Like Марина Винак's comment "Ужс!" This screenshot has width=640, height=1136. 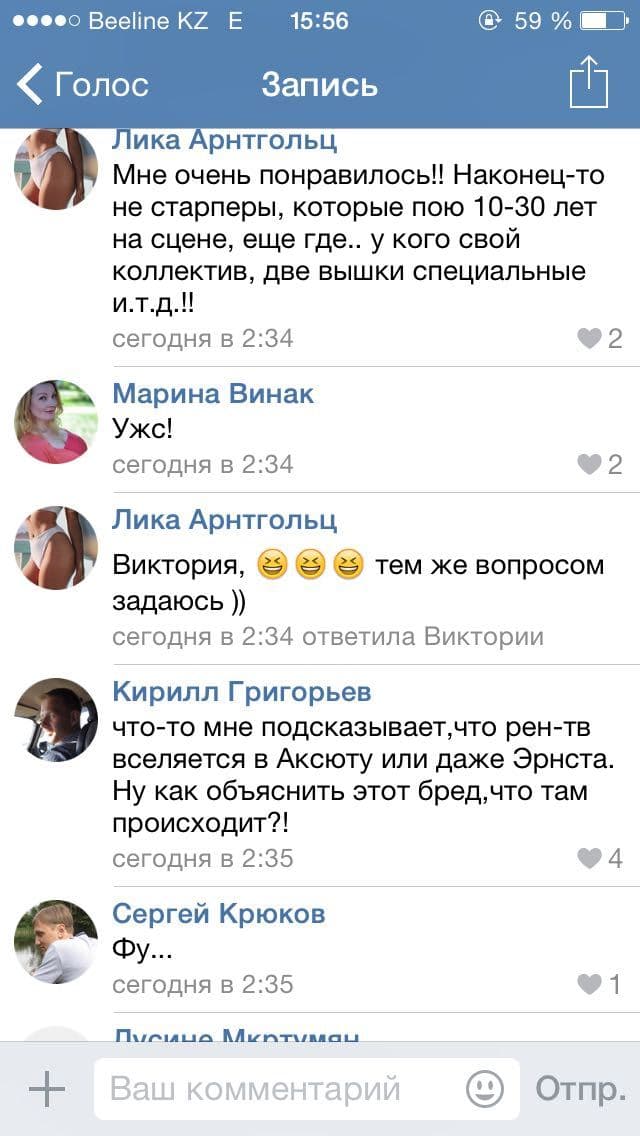(599, 464)
